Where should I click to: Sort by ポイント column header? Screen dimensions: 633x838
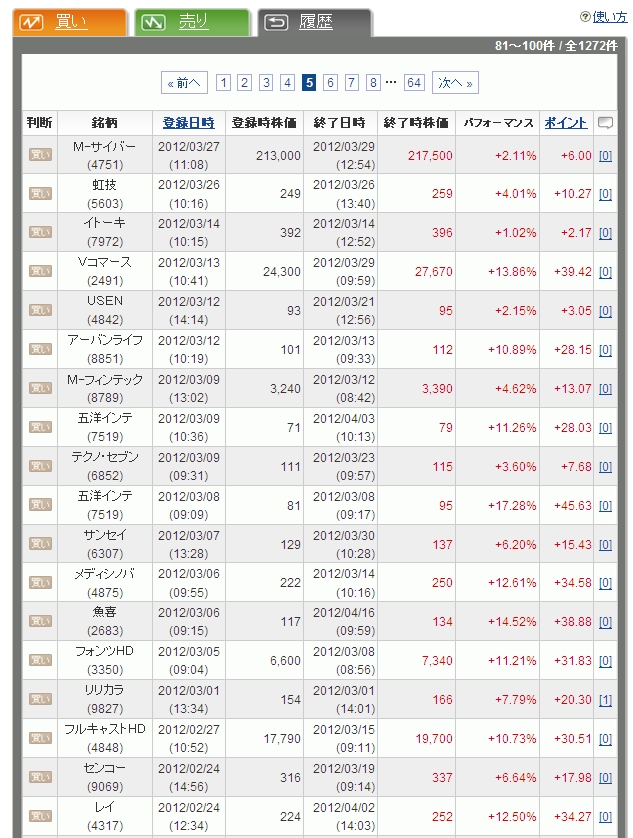pyautogui.click(x=566, y=123)
